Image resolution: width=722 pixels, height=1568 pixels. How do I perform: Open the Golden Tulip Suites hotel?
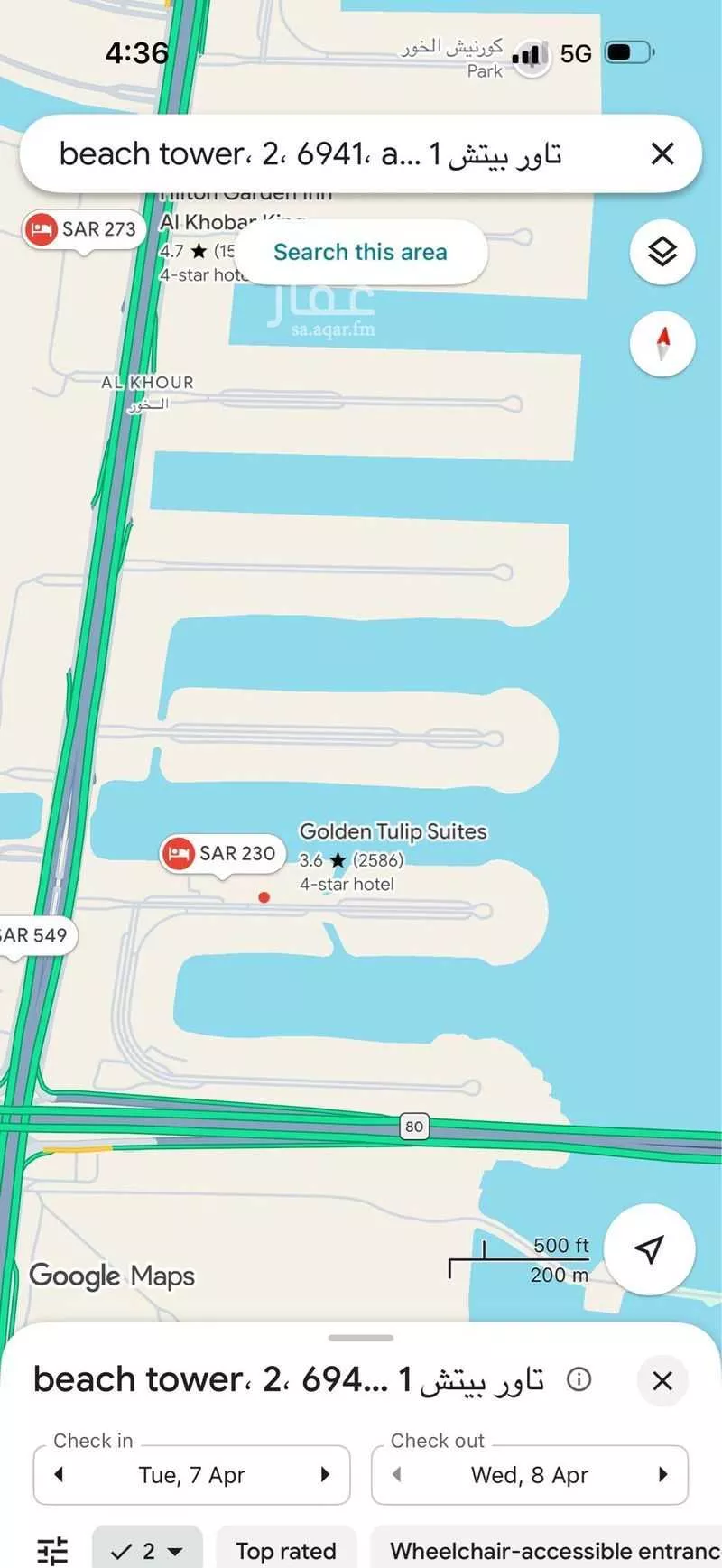393,831
